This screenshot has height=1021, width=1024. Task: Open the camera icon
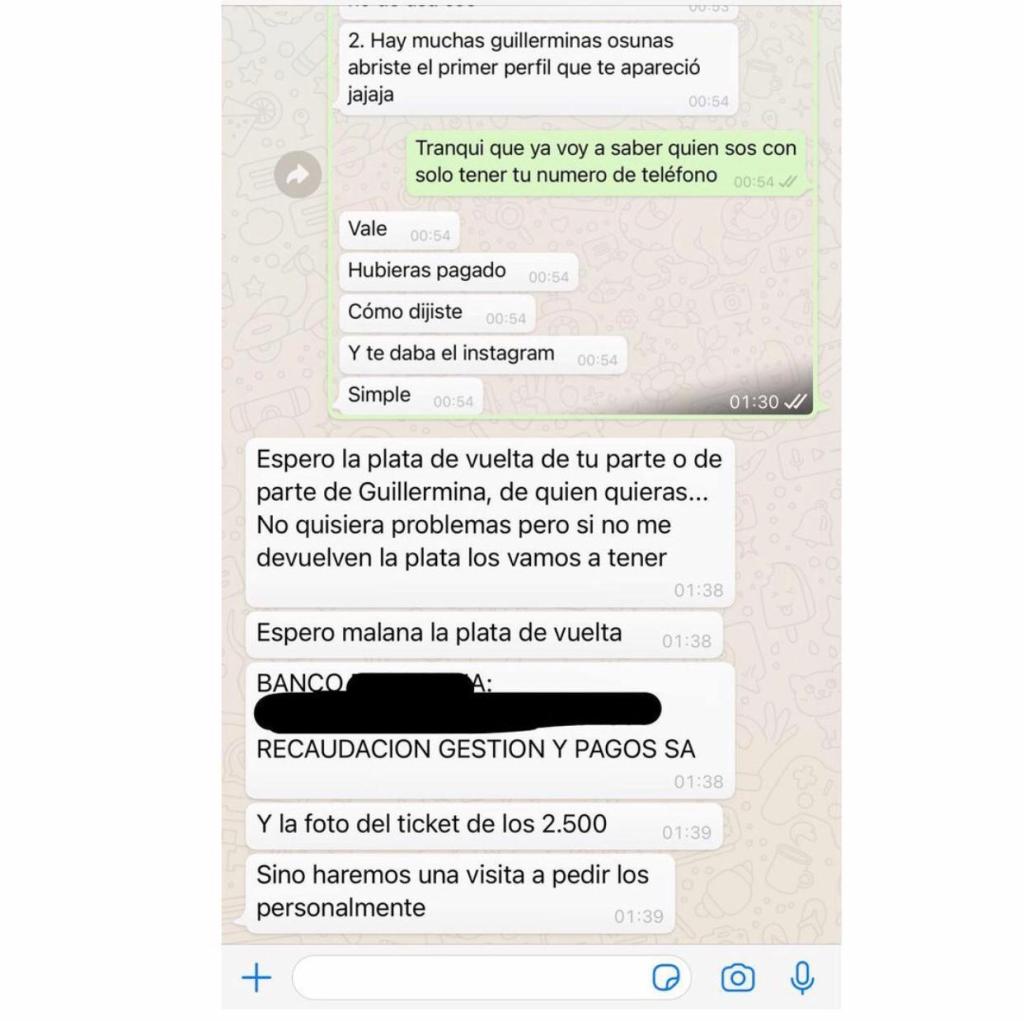738,977
